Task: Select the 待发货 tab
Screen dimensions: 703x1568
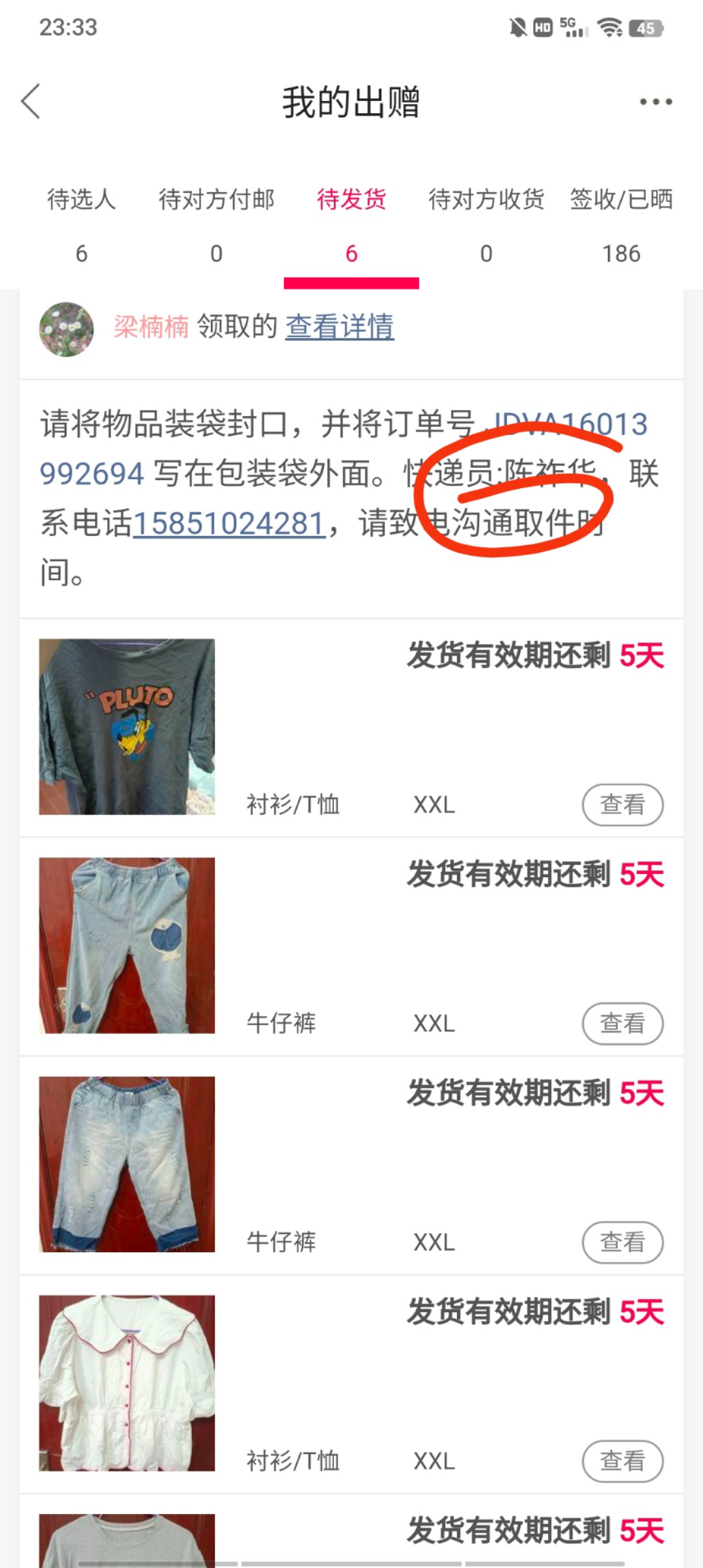Action: click(351, 225)
